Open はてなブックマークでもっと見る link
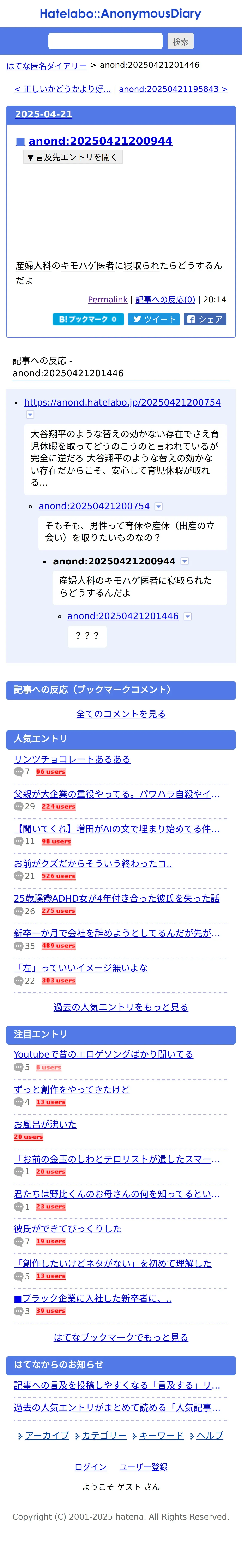The width and height of the screenshot is (242, 1568). [121, 1337]
